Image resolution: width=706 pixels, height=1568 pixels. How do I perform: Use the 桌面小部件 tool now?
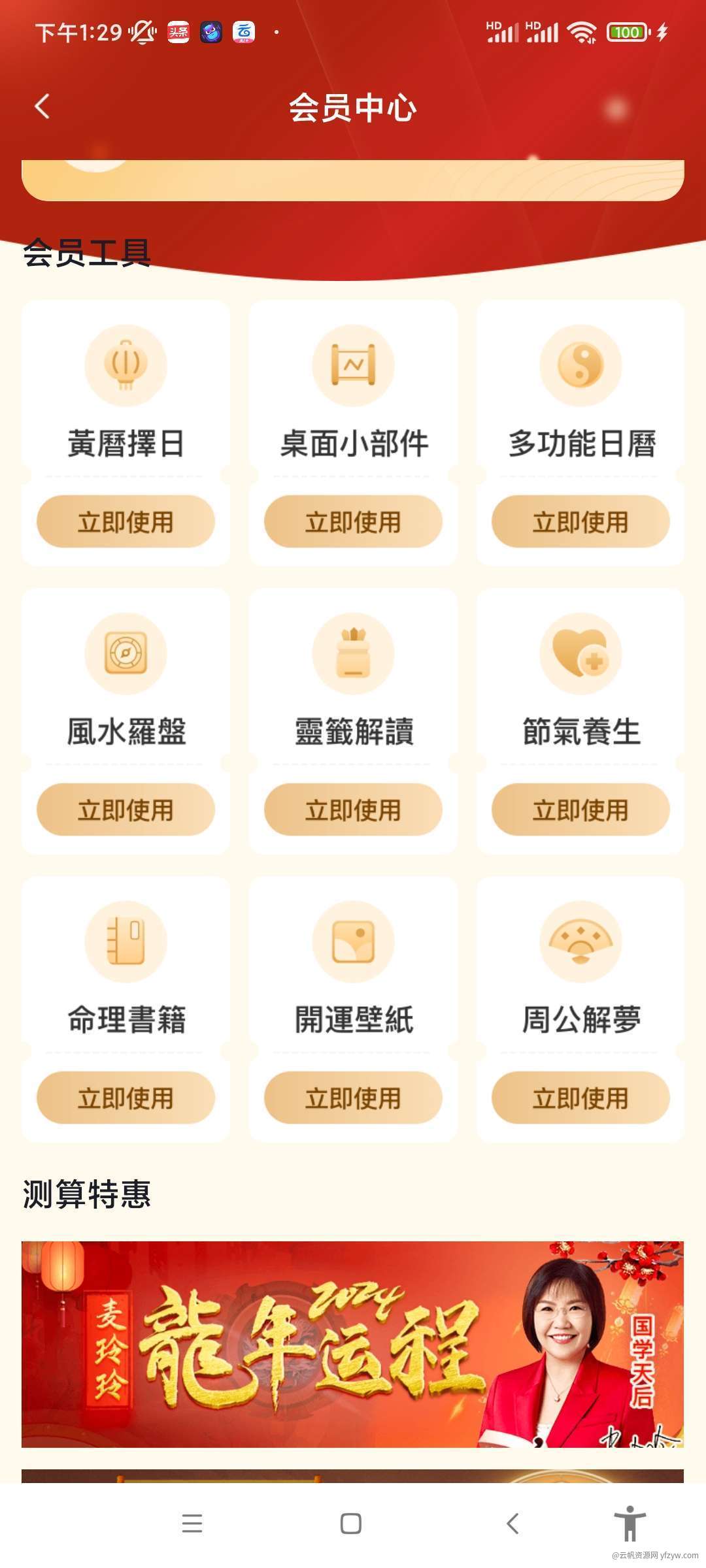pos(353,522)
